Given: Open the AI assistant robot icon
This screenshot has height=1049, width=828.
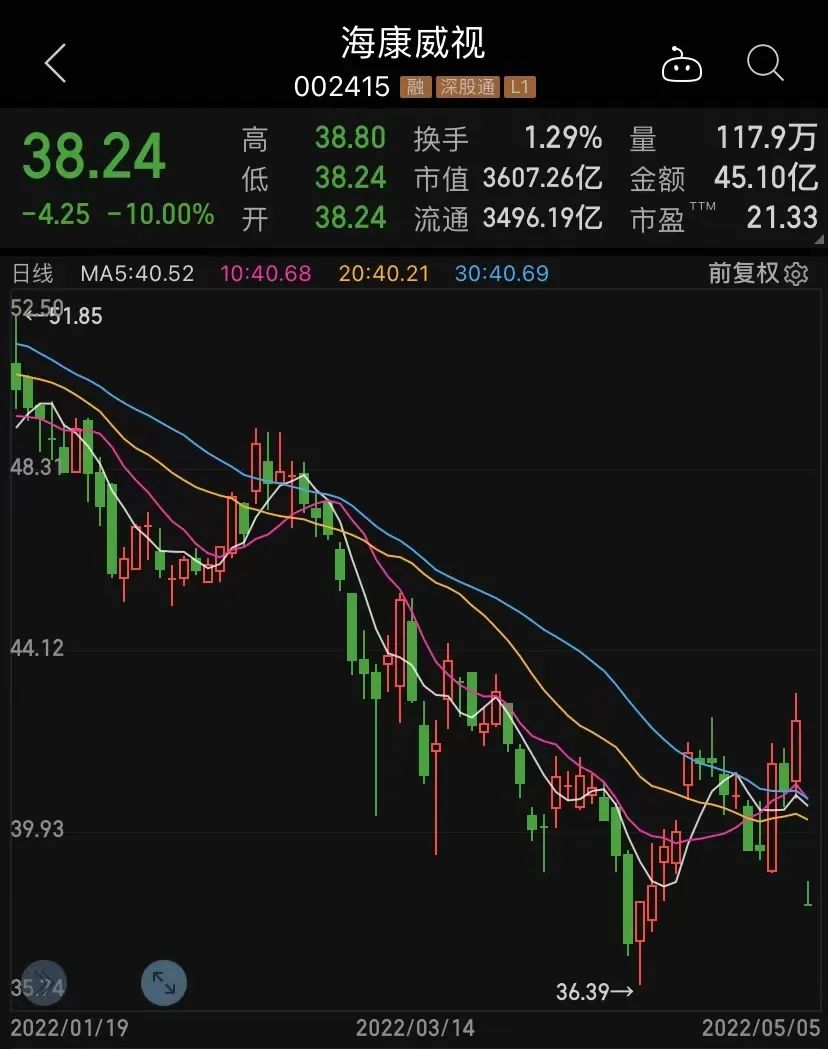Looking at the screenshot, I should (681, 63).
